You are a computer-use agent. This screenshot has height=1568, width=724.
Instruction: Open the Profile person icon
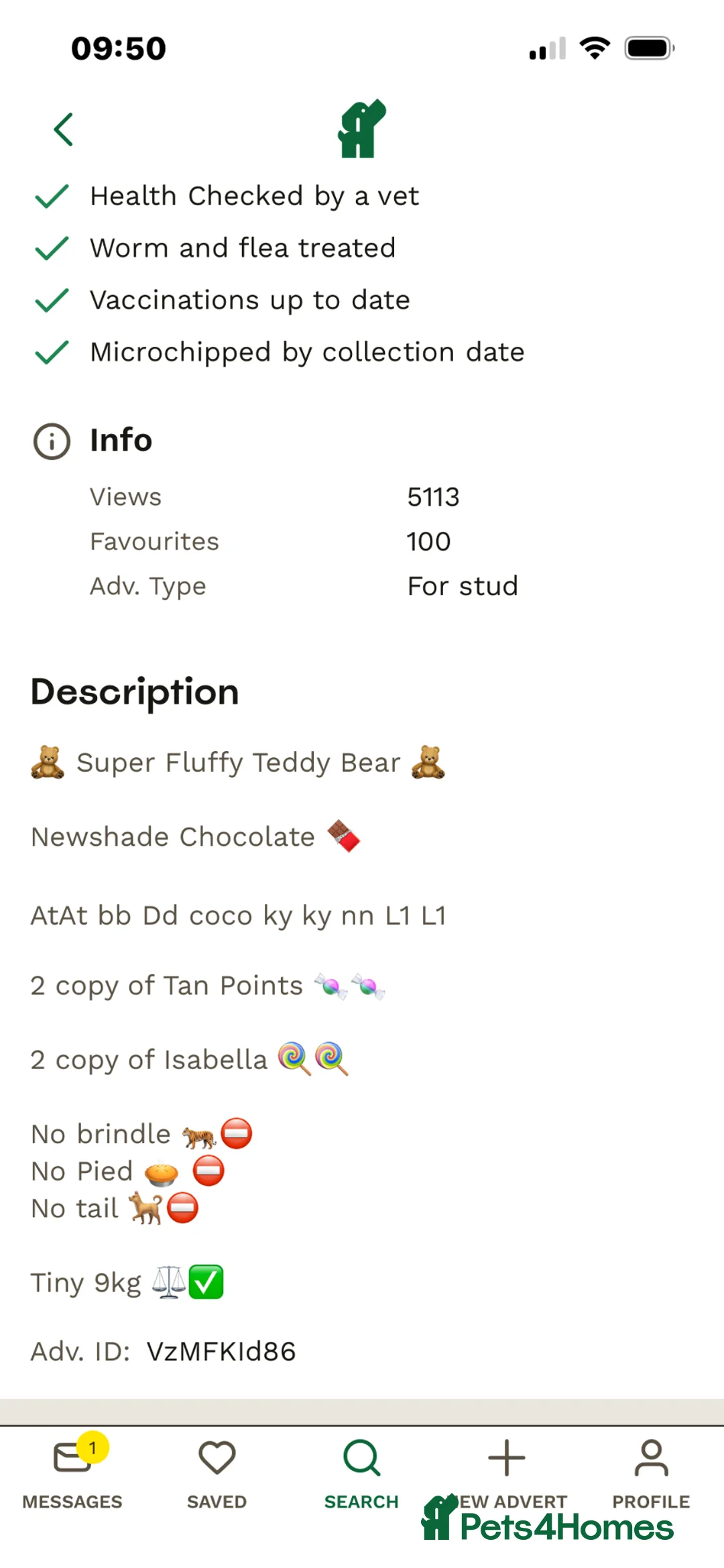pos(651,1457)
